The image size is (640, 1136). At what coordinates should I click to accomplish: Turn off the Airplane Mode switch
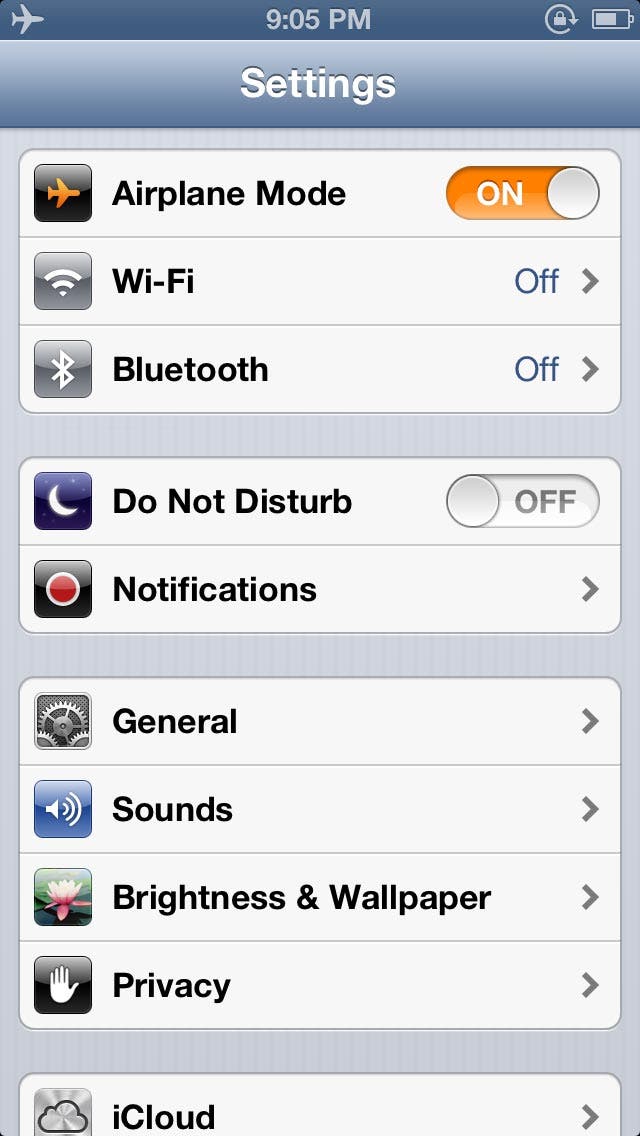(523, 193)
